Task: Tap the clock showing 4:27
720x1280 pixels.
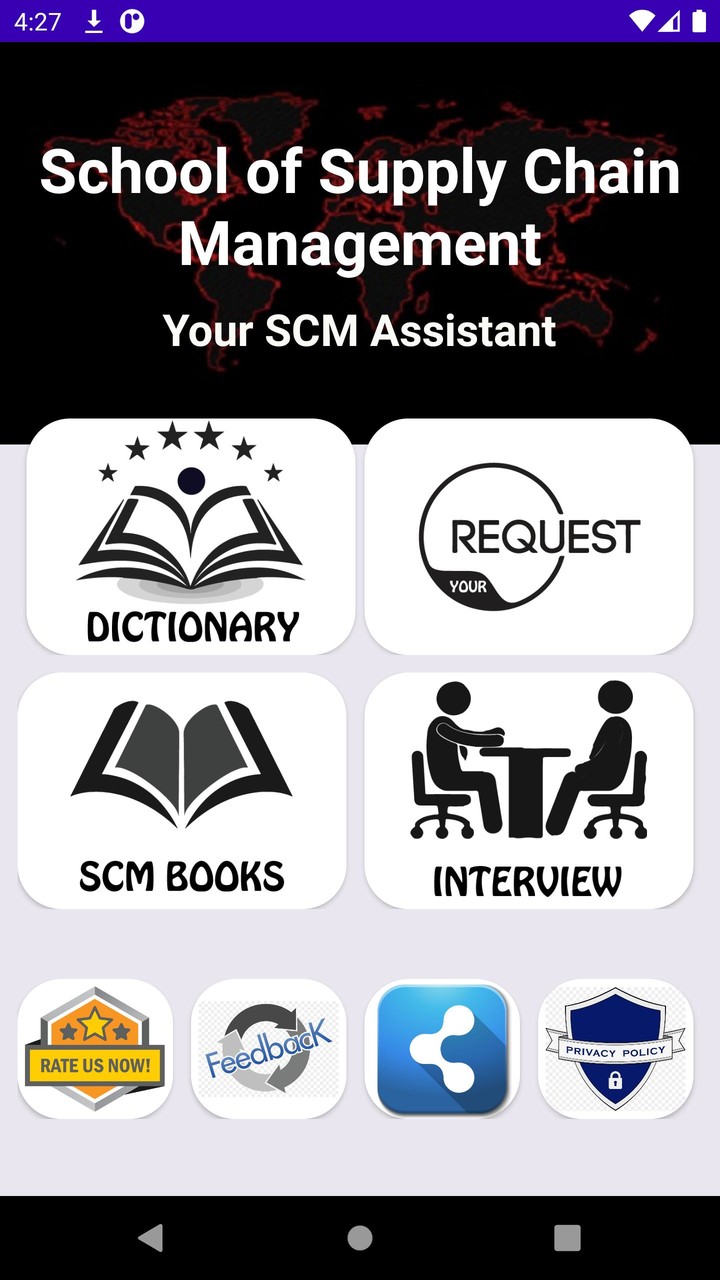Action: pyautogui.click(x=37, y=20)
